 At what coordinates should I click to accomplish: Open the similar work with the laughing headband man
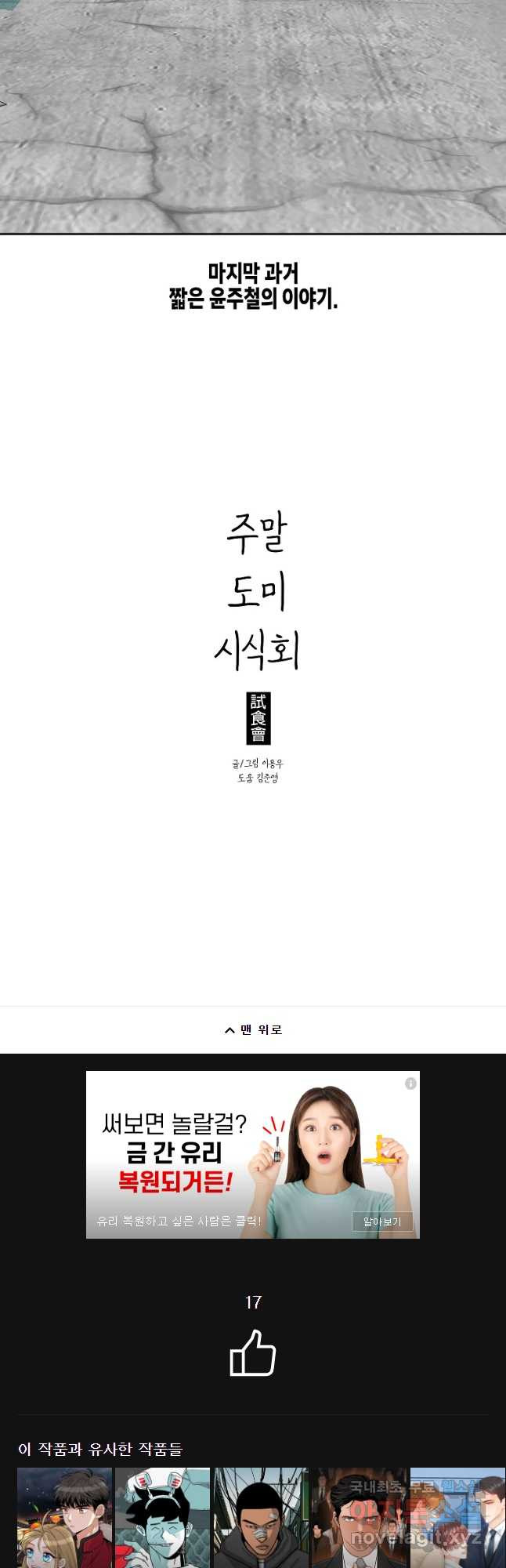click(x=162, y=1517)
